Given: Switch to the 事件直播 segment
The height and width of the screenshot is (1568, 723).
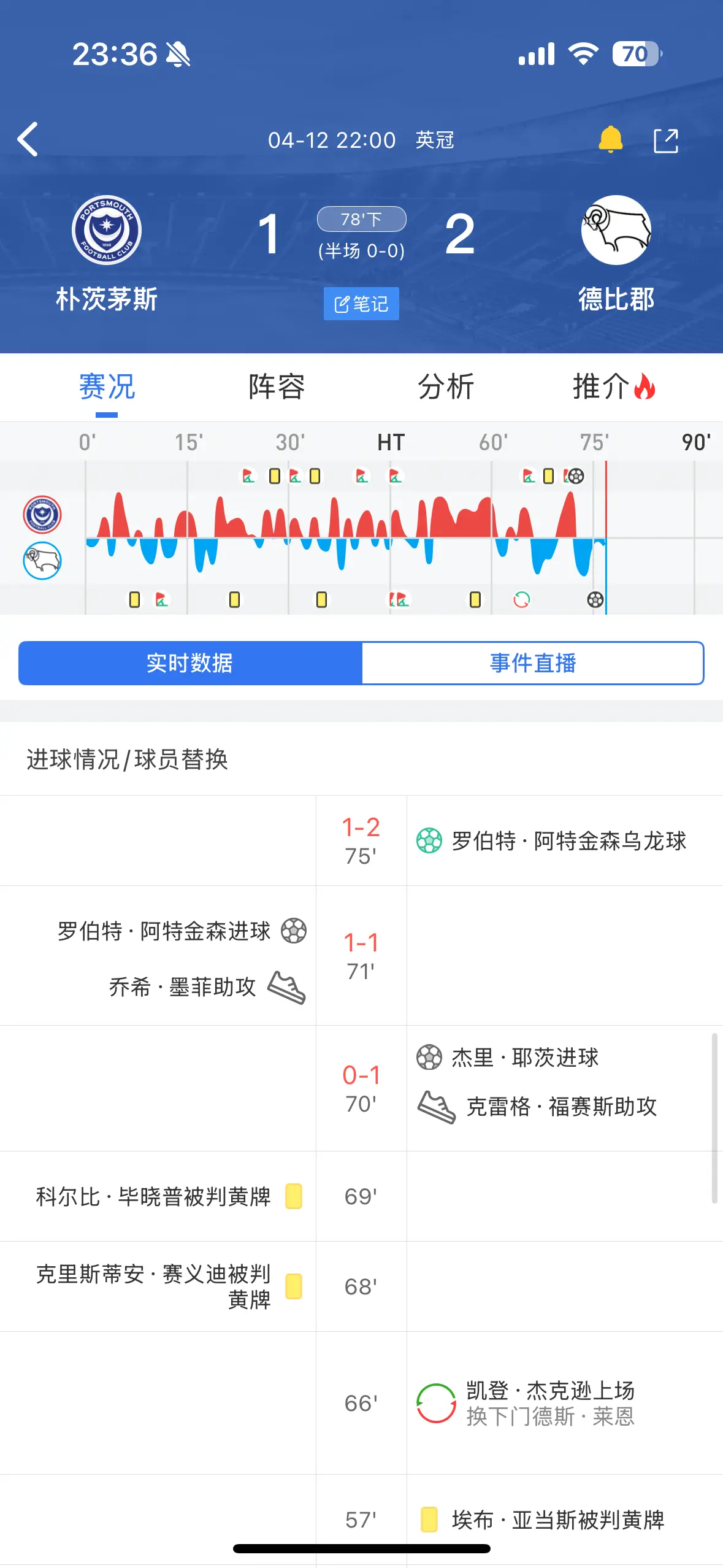Looking at the screenshot, I should tap(533, 663).
